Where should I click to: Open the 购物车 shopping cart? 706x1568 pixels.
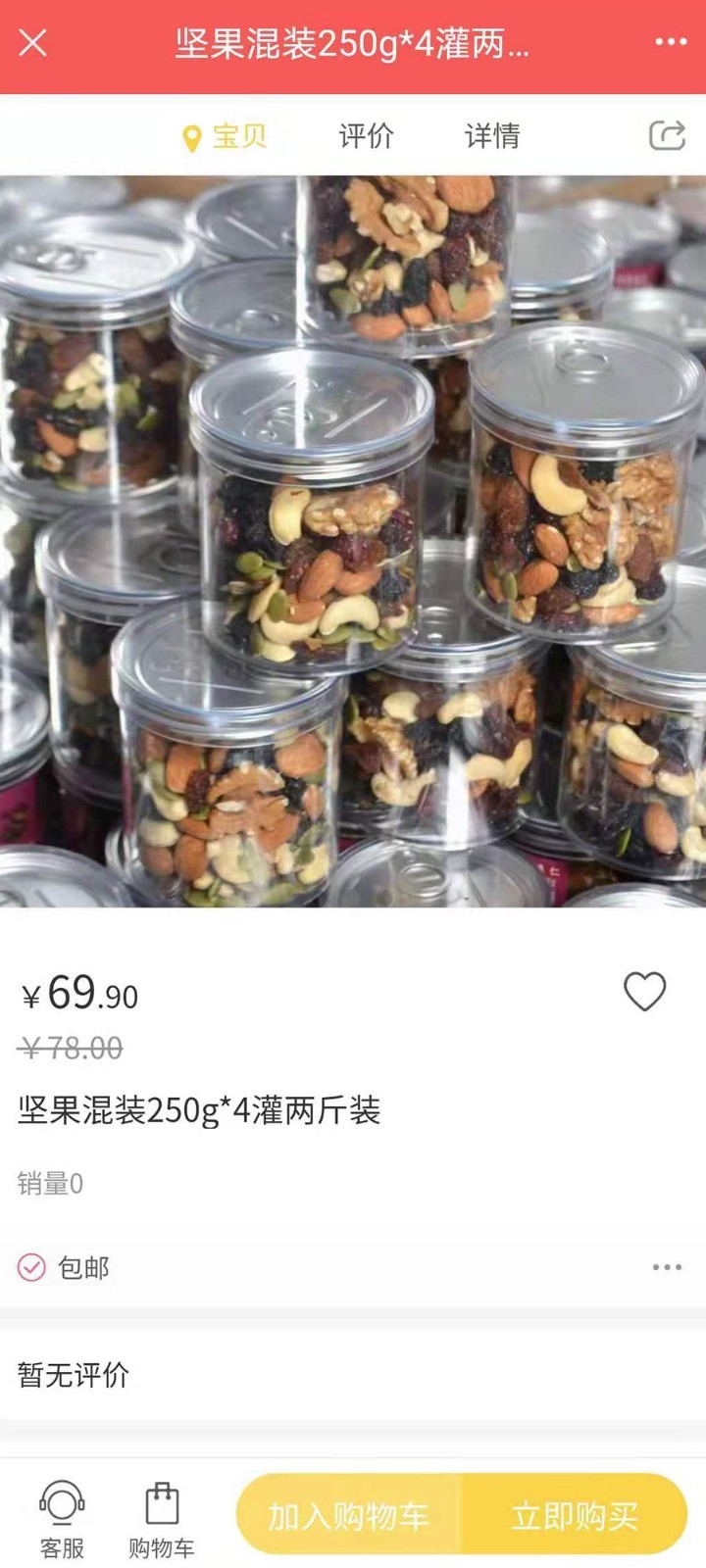coord(162,1519)
